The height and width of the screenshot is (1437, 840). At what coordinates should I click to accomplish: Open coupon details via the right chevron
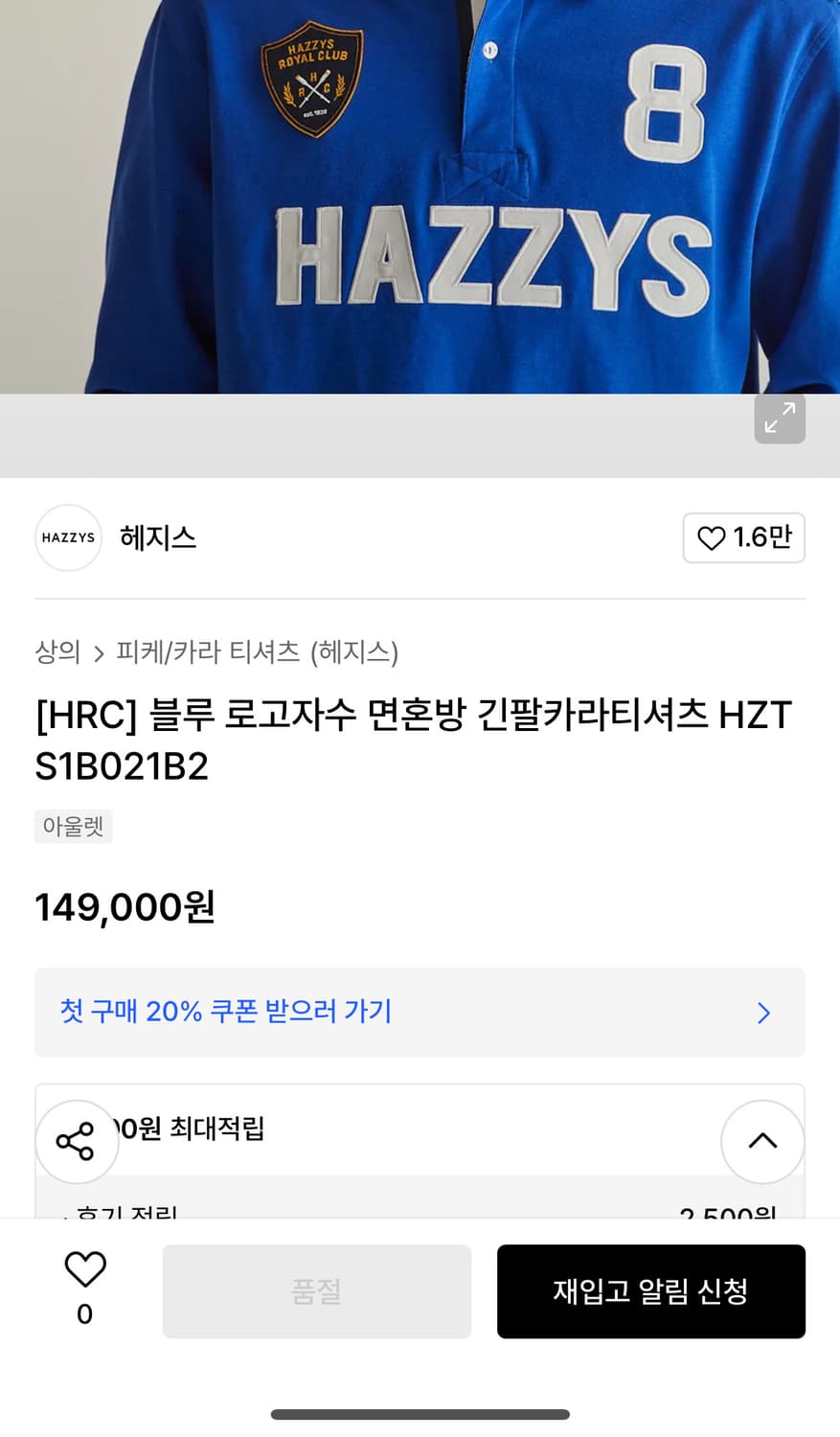pos(763,1013)
